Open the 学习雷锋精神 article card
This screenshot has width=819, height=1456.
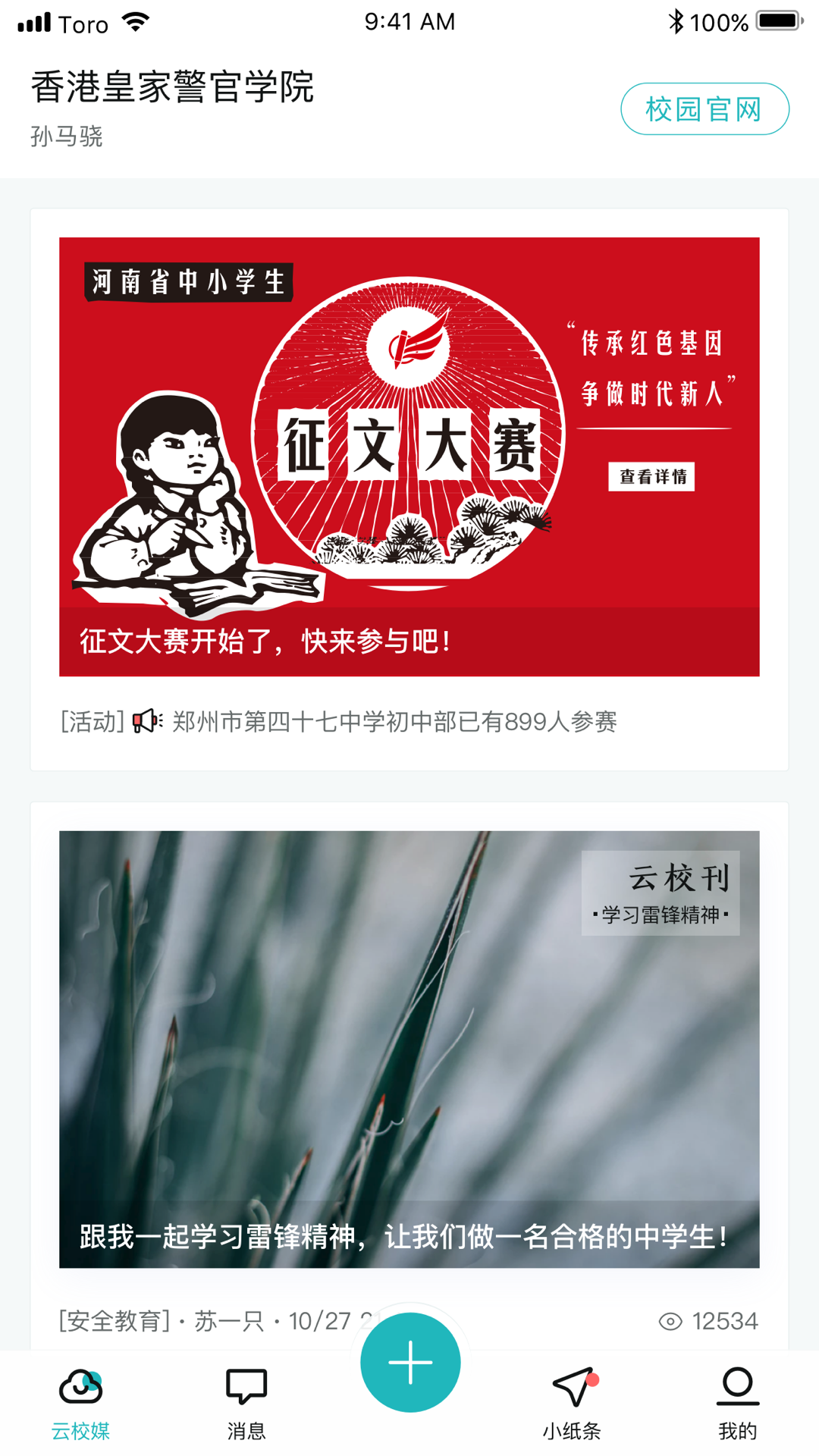coord(409,1049)
